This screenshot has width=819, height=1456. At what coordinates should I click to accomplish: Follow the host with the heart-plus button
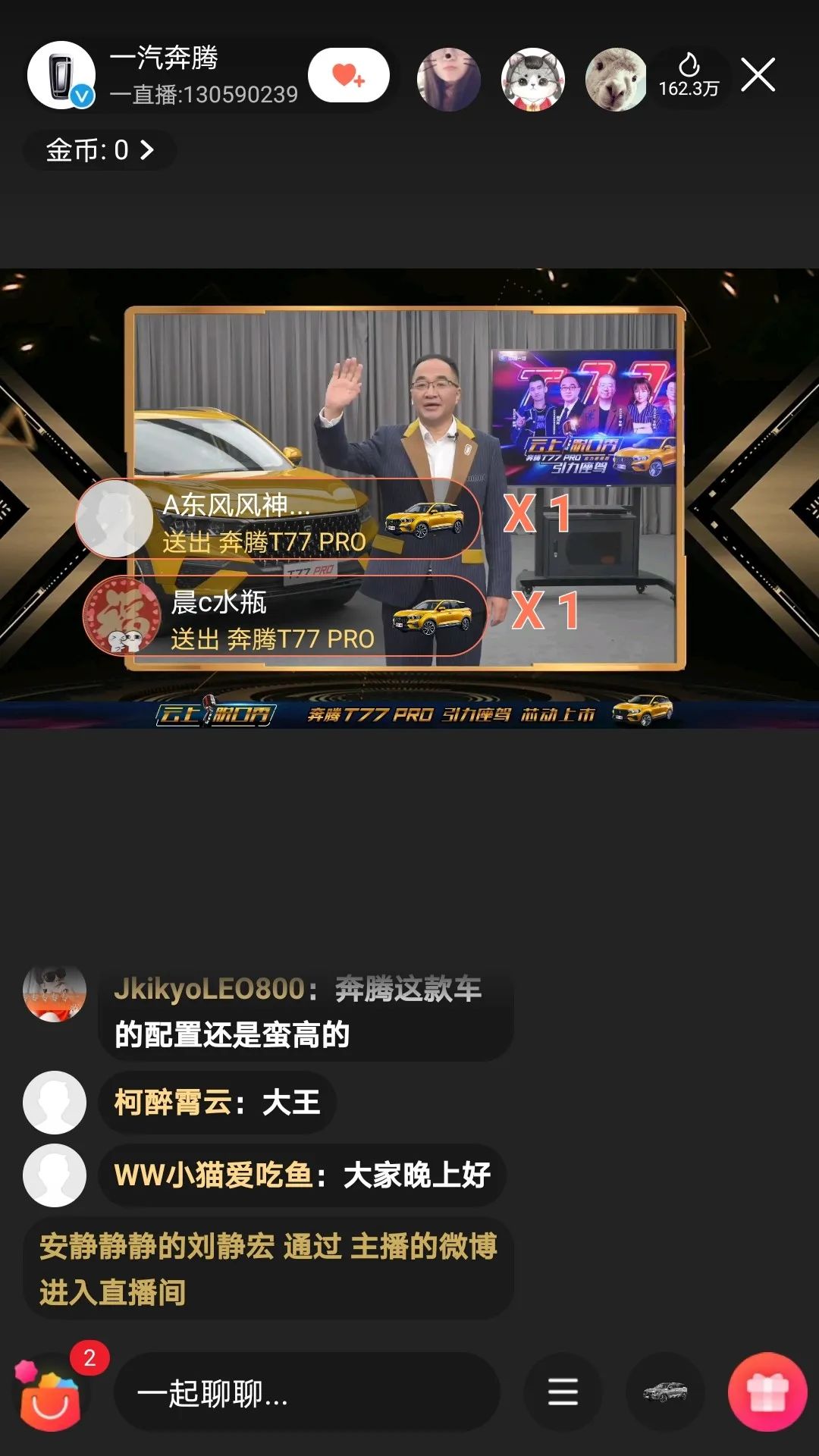coord(349,75)
